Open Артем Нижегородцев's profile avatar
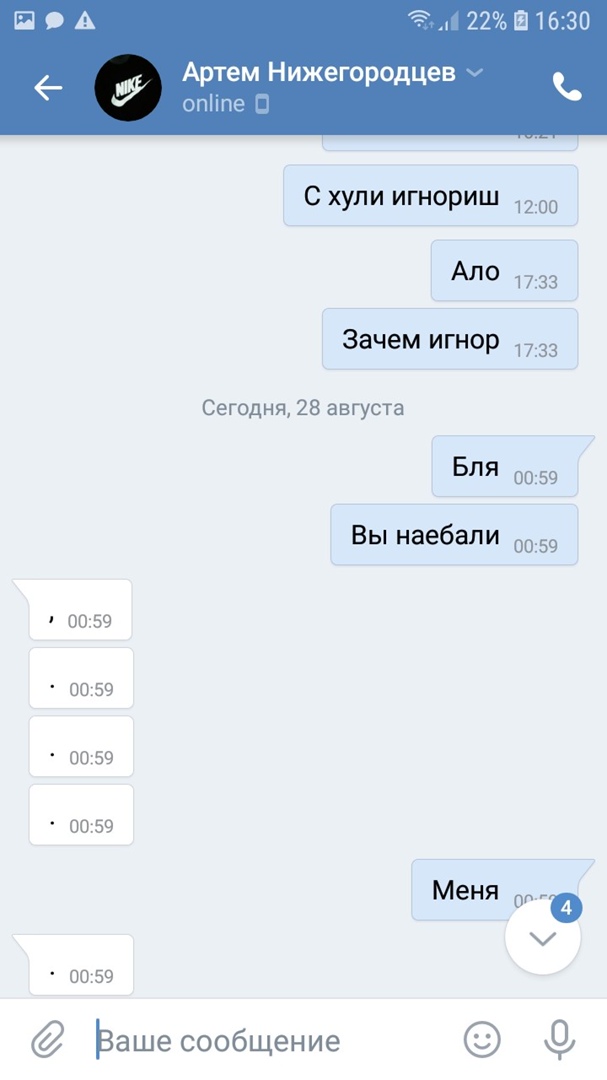The width and height of the screenshot is (607, 1080). (128, 88)
